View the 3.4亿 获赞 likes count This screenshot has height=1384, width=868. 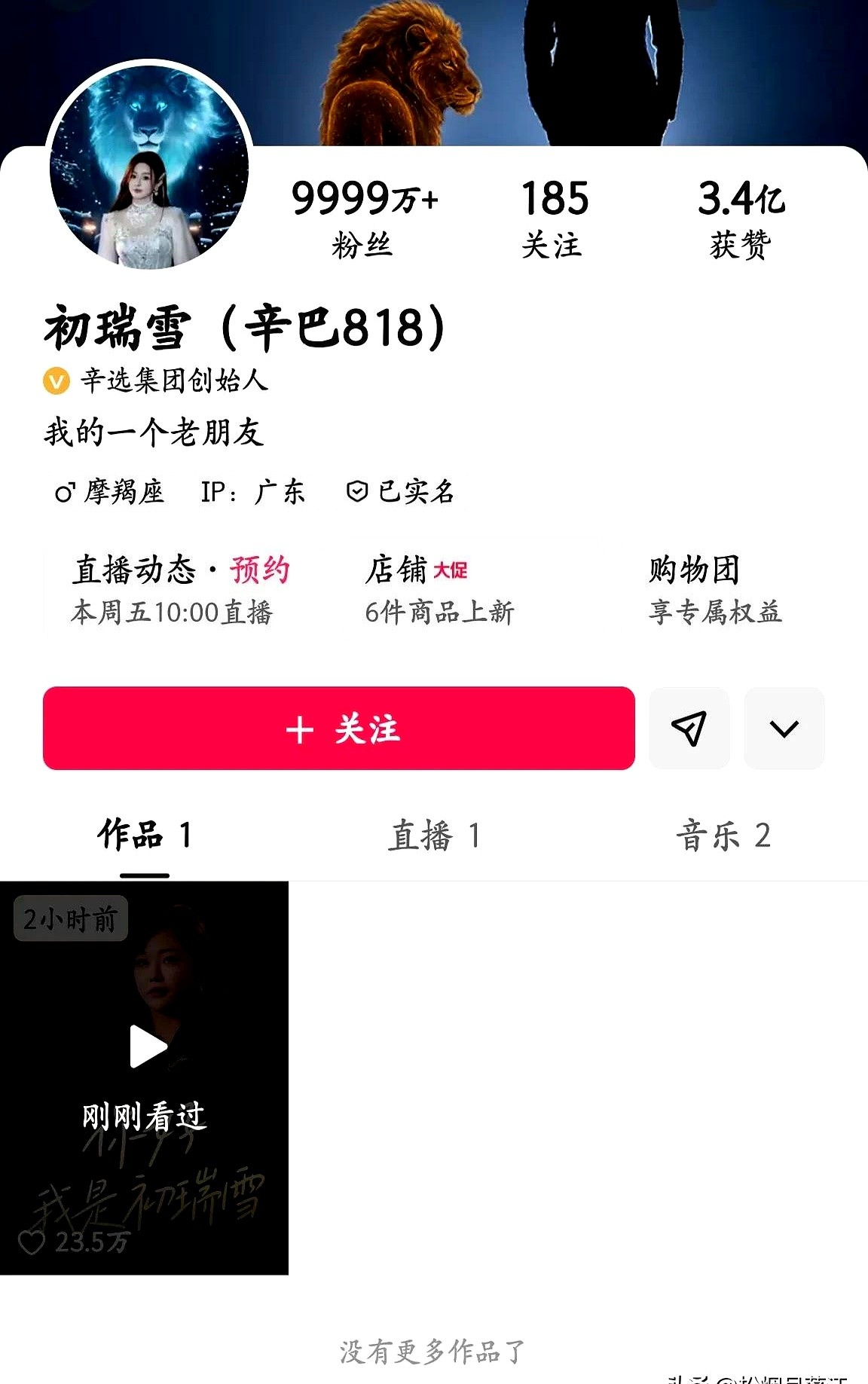pos(741,218)
